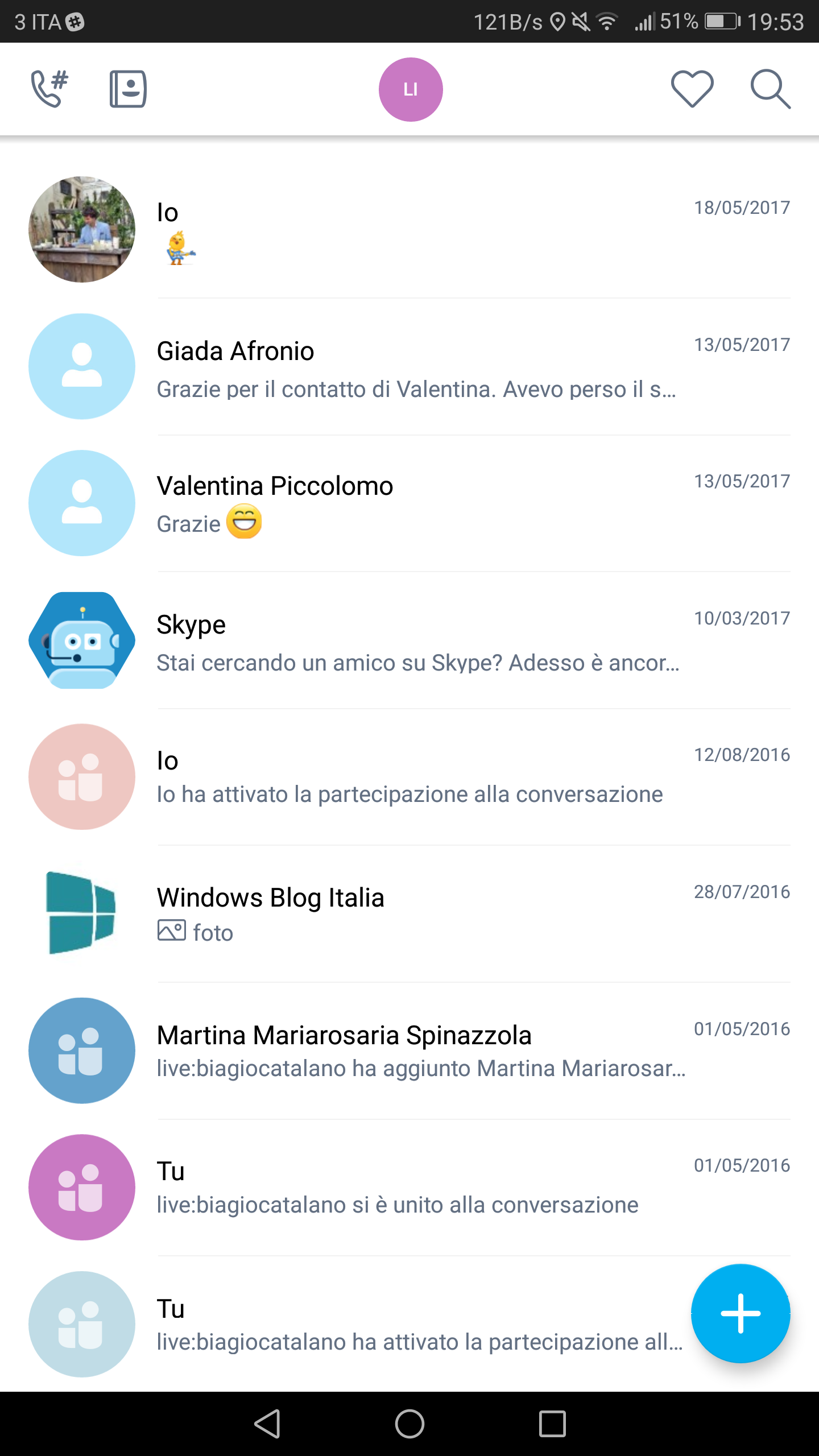Open the contacts book icon
The image size is (819, 1456).
[x=128, y=89]
